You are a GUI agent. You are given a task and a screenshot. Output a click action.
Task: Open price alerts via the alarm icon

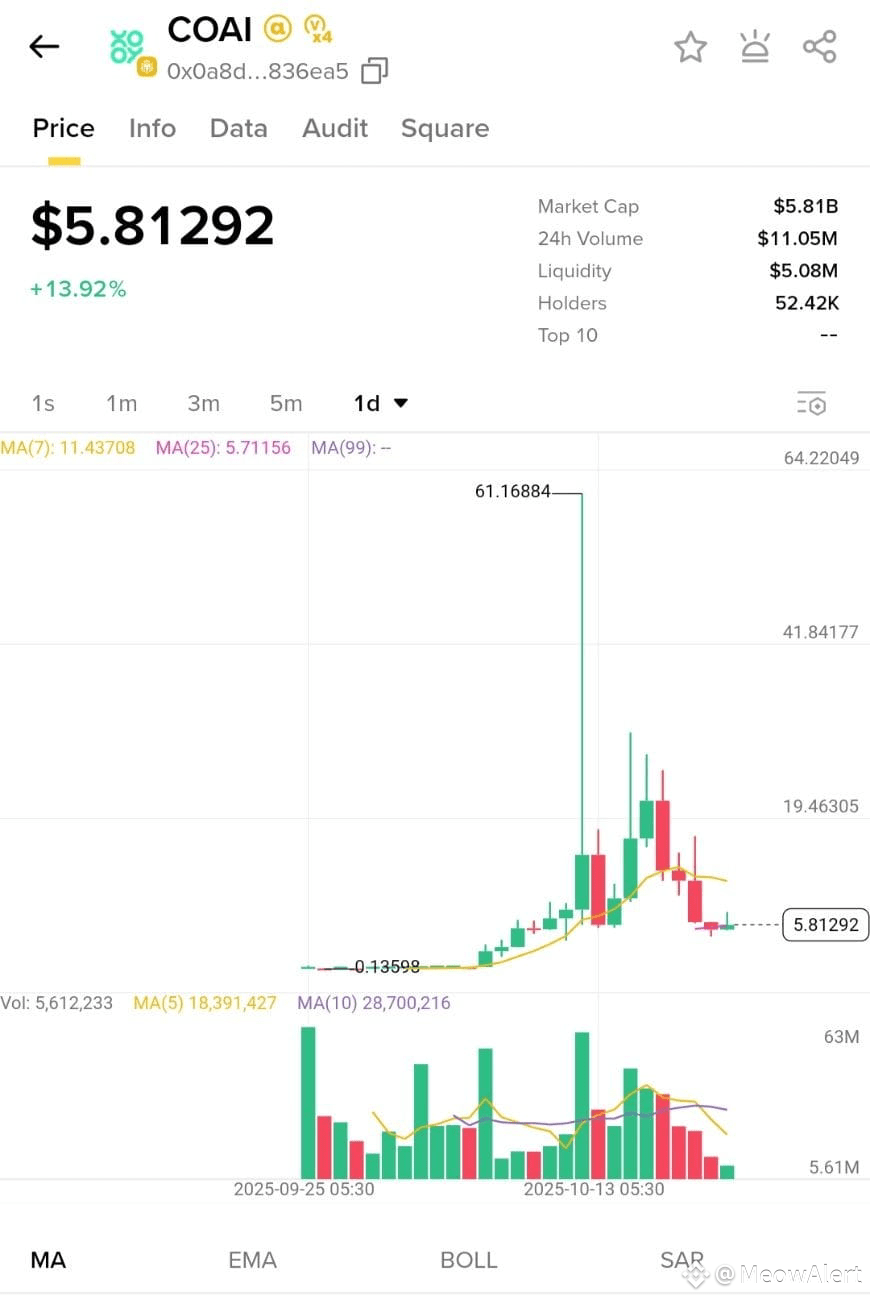tap(755, 46)
